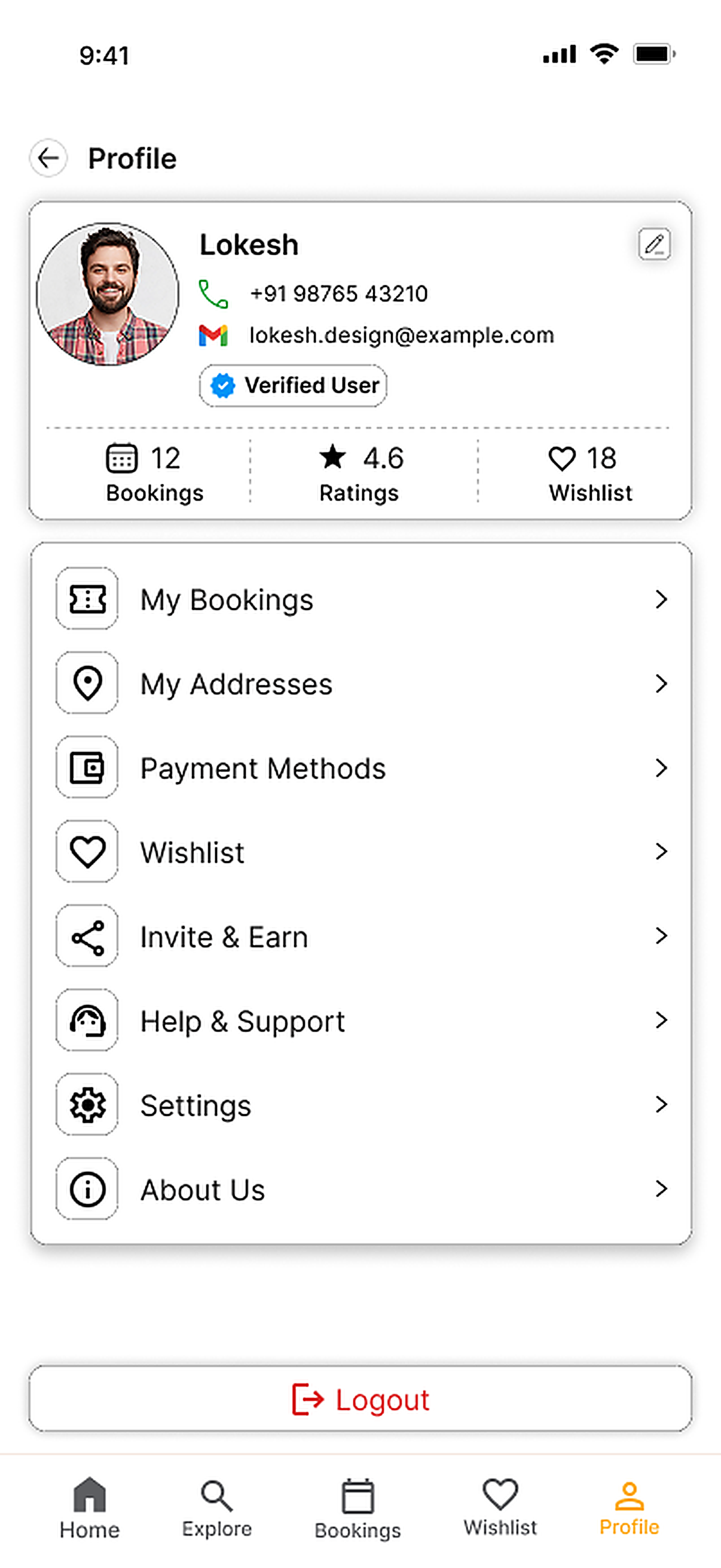This screenshot has width=721, height=1568.
Task: Open About Us
Action: click(361, 1189)
